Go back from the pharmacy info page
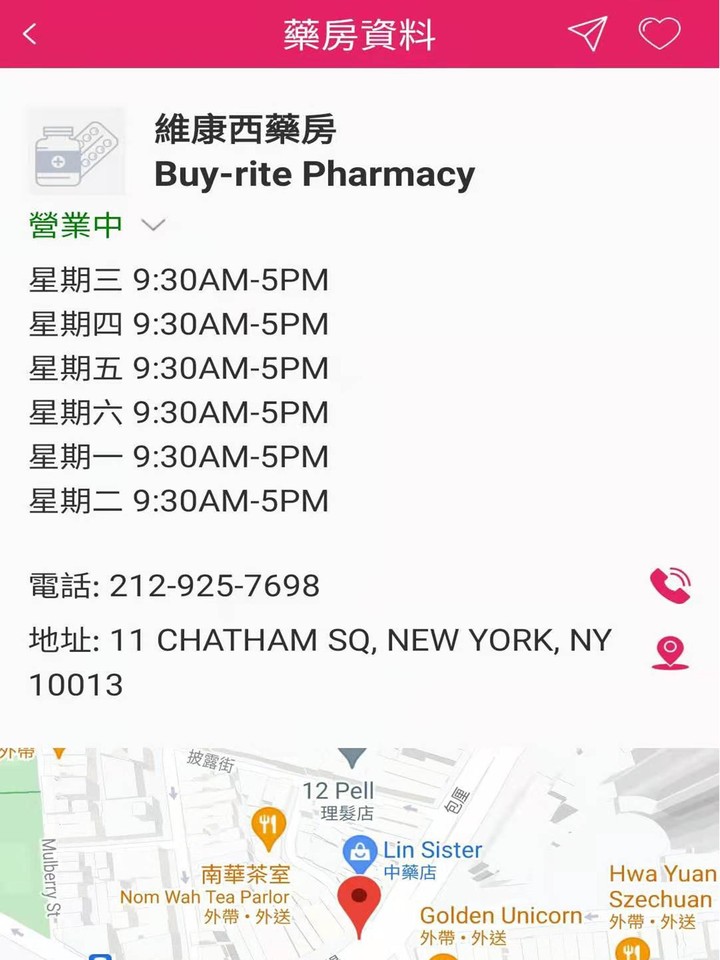 point(30,34)
